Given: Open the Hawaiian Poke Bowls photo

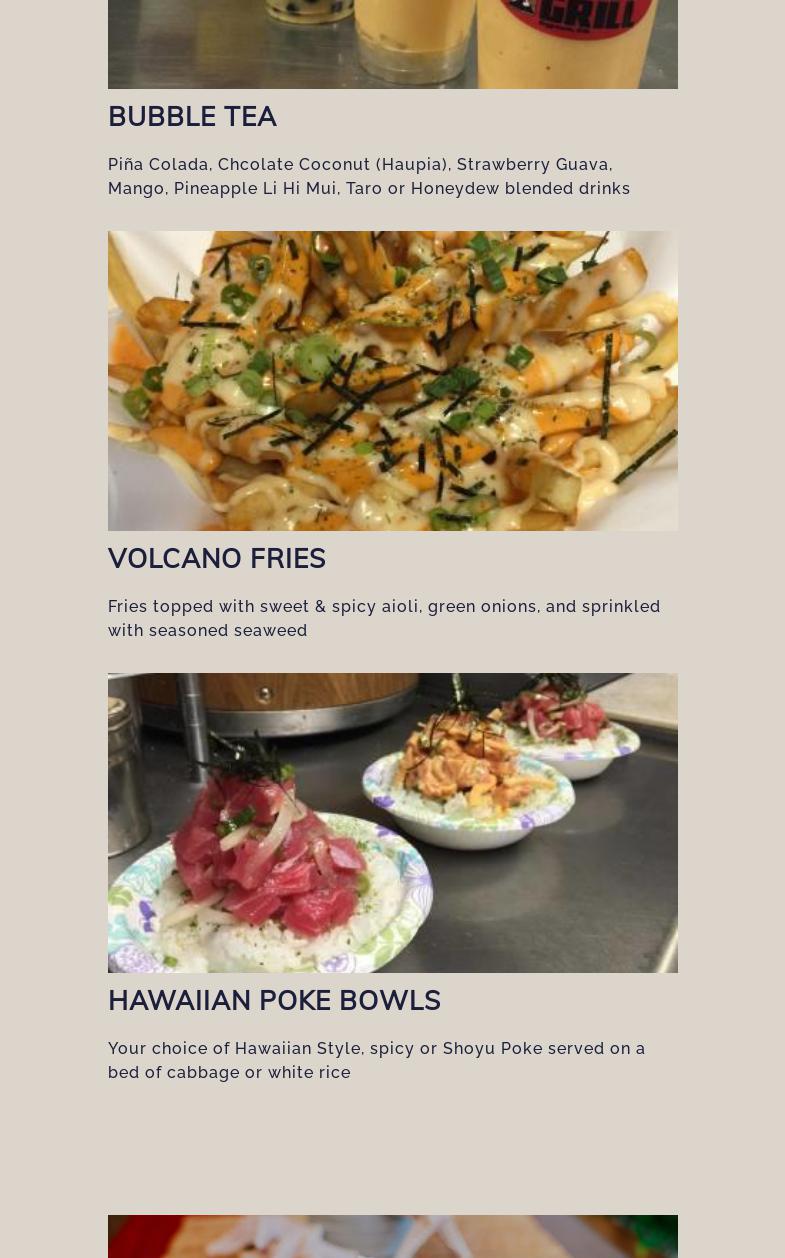Looking at the screenshot, I should [x=392, y=822].
